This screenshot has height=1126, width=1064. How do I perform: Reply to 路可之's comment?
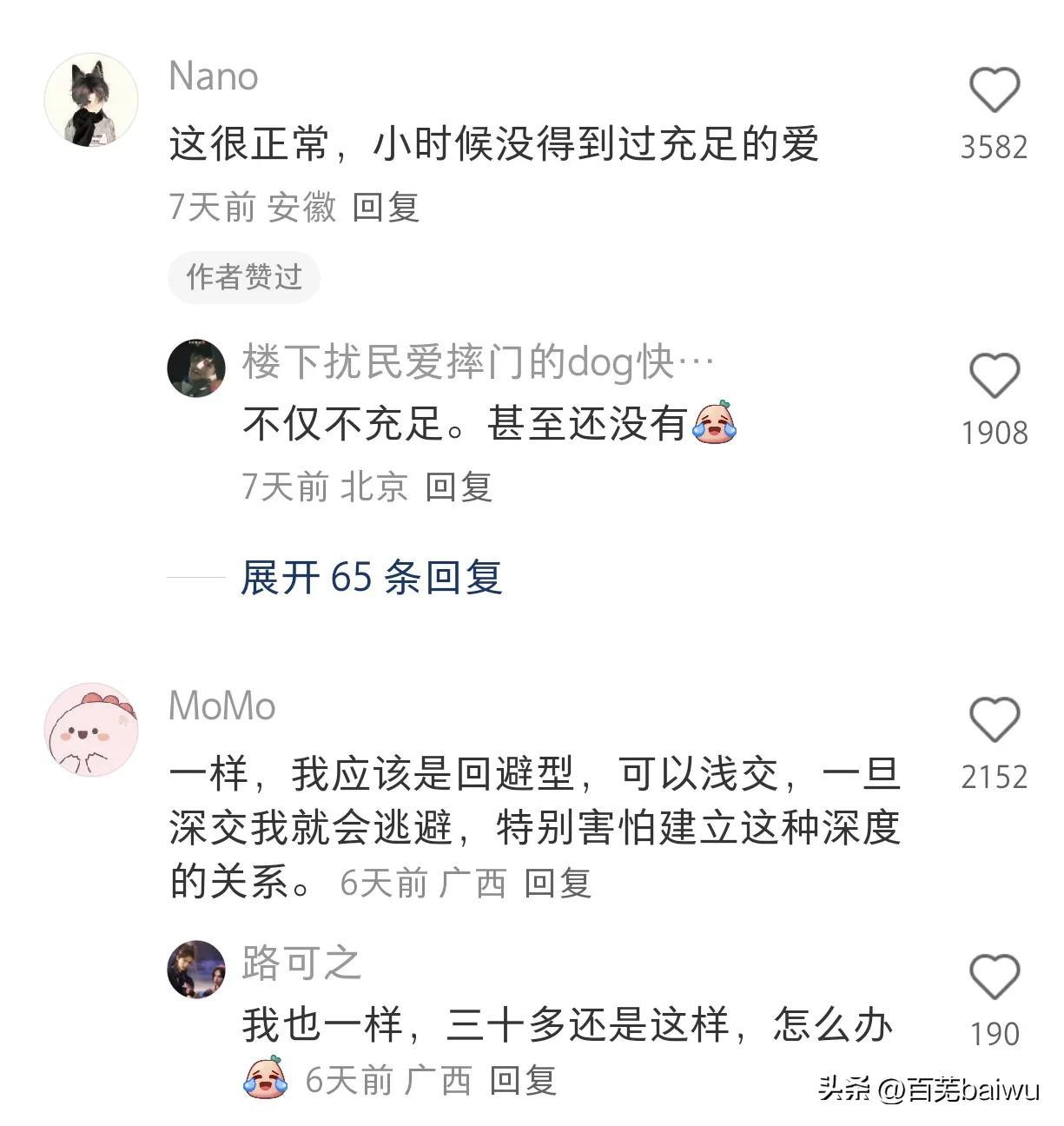point(523,1081)
